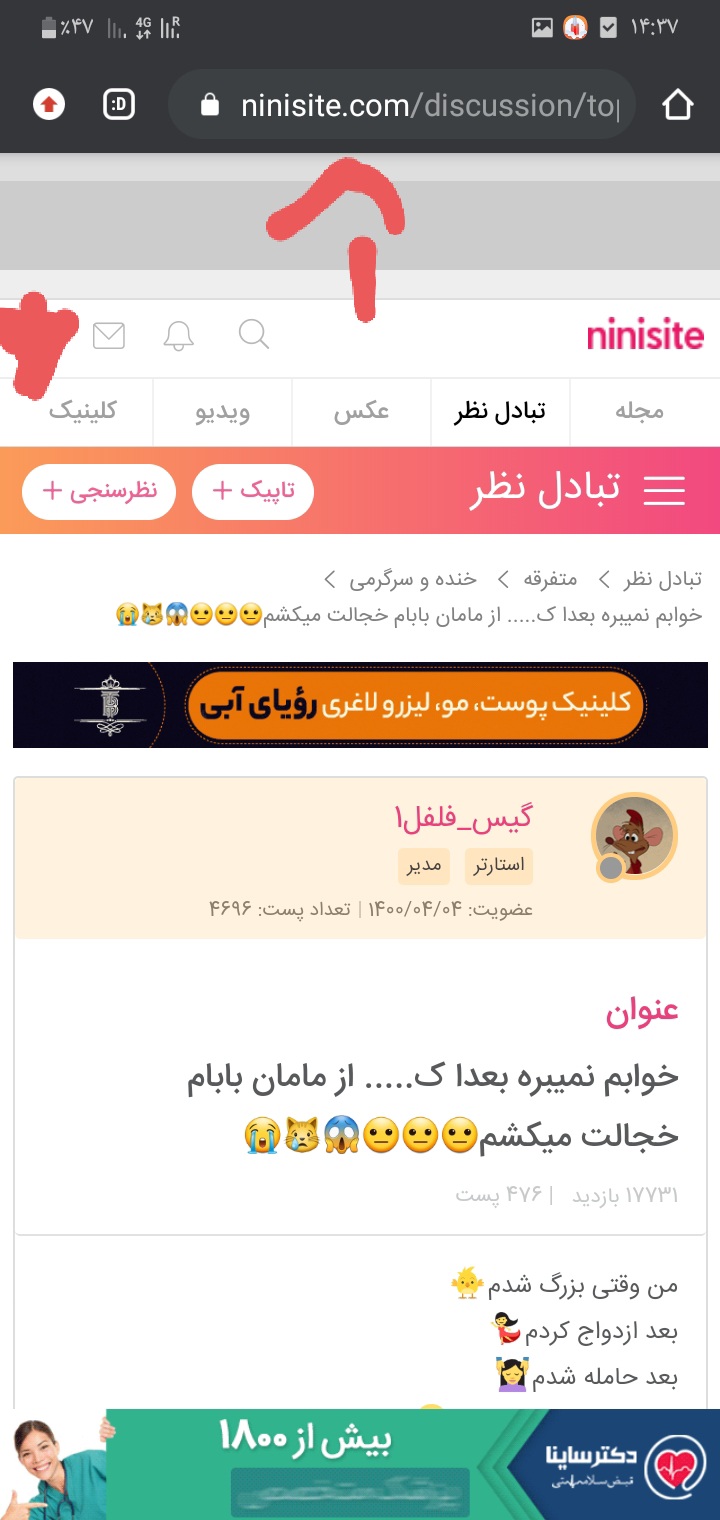Image resolution: width=720 pixels, height=1520 pixels.
Task: Switch to the ویدیو tab
Action: [222, 411]
